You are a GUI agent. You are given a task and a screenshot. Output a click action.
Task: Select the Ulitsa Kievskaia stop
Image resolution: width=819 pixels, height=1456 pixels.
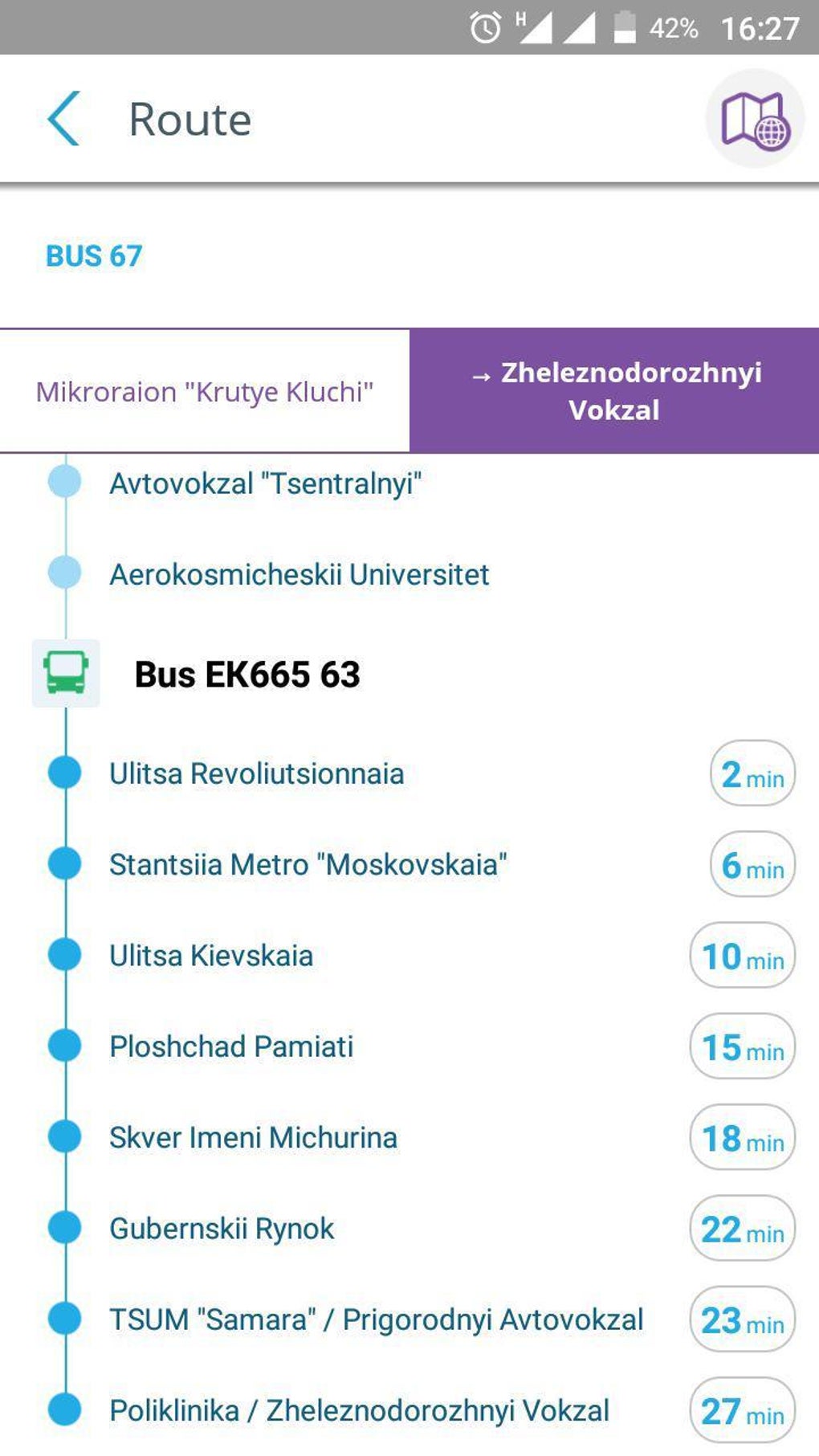coord(211,956)
